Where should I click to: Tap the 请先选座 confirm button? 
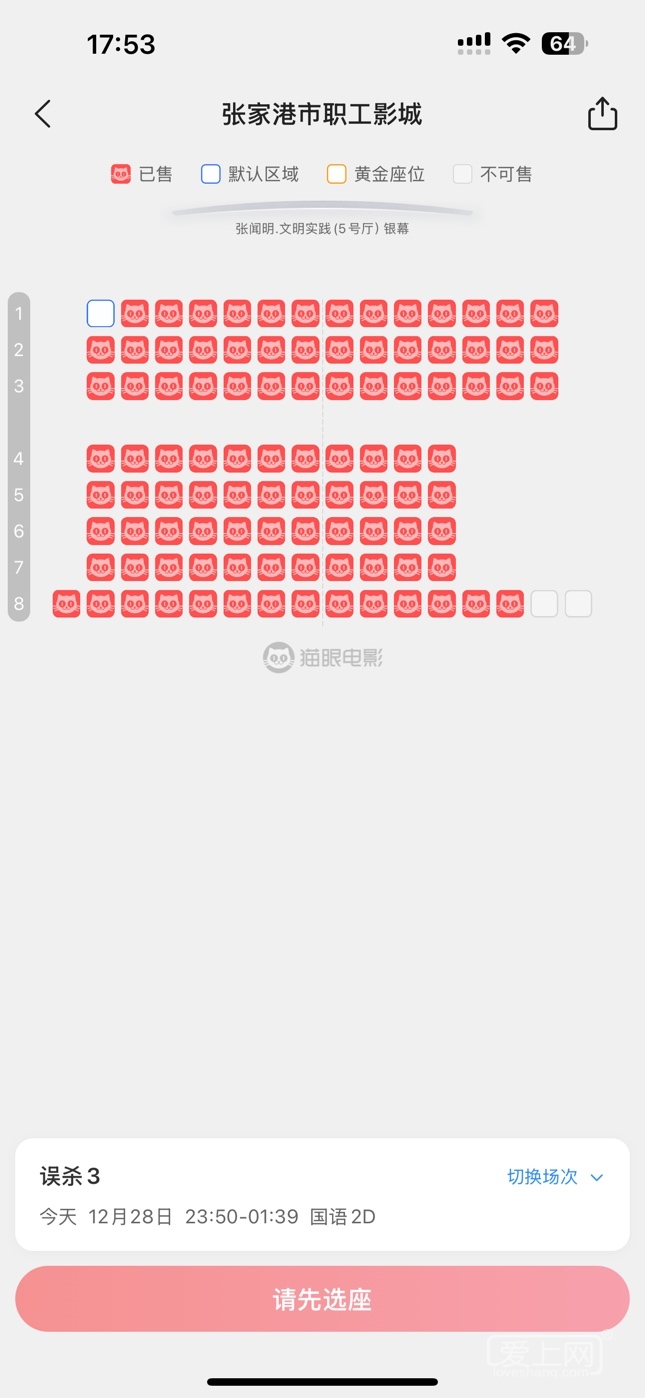point(322,1299)
